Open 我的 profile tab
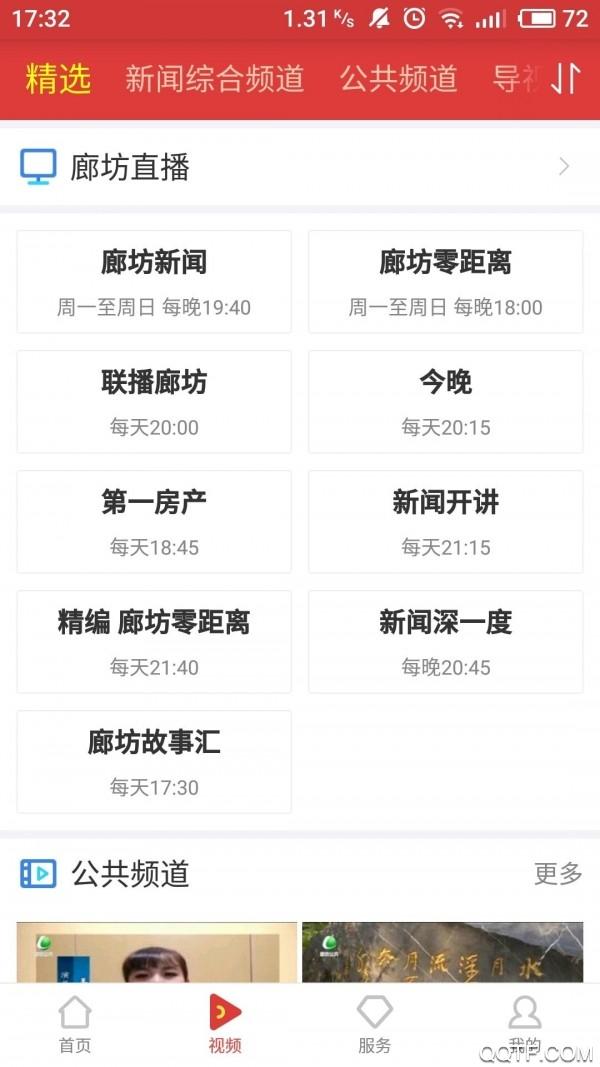 pos(524,1025)
